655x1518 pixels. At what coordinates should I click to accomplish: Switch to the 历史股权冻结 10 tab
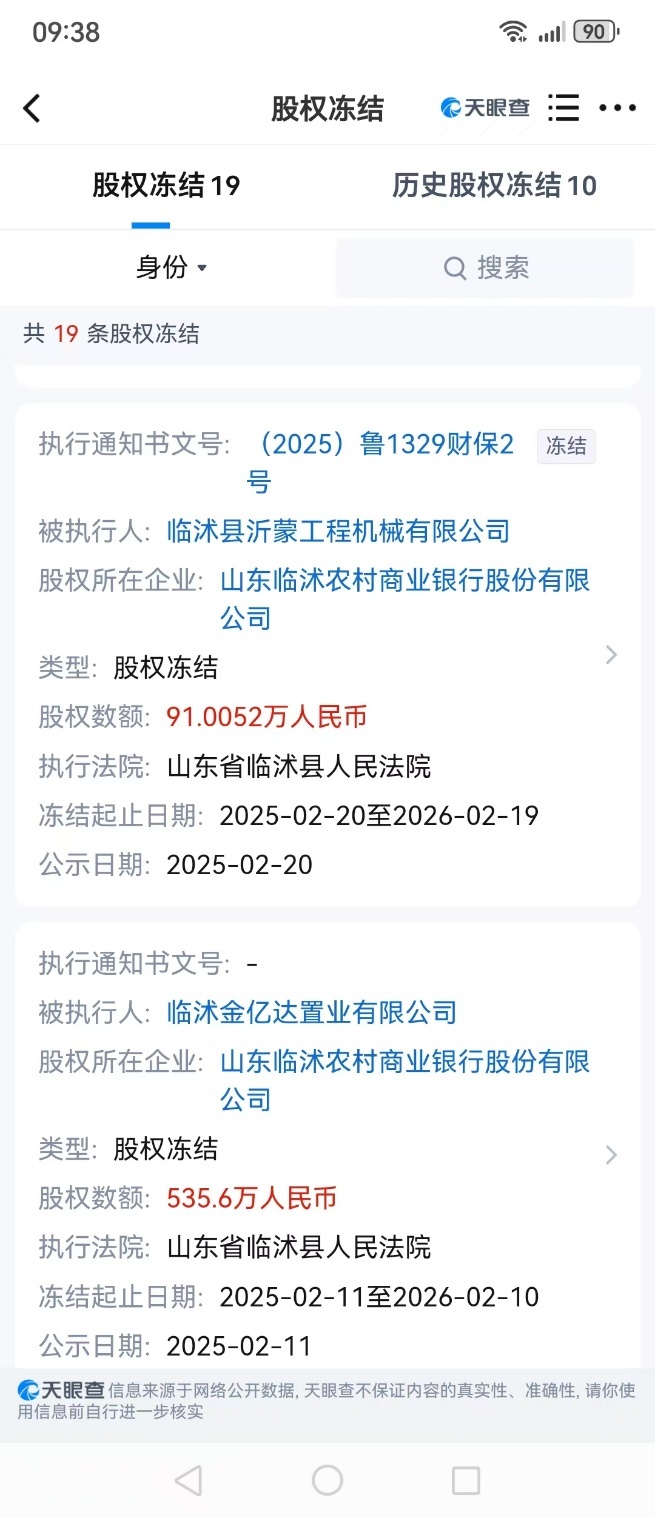tap(494, 185)
